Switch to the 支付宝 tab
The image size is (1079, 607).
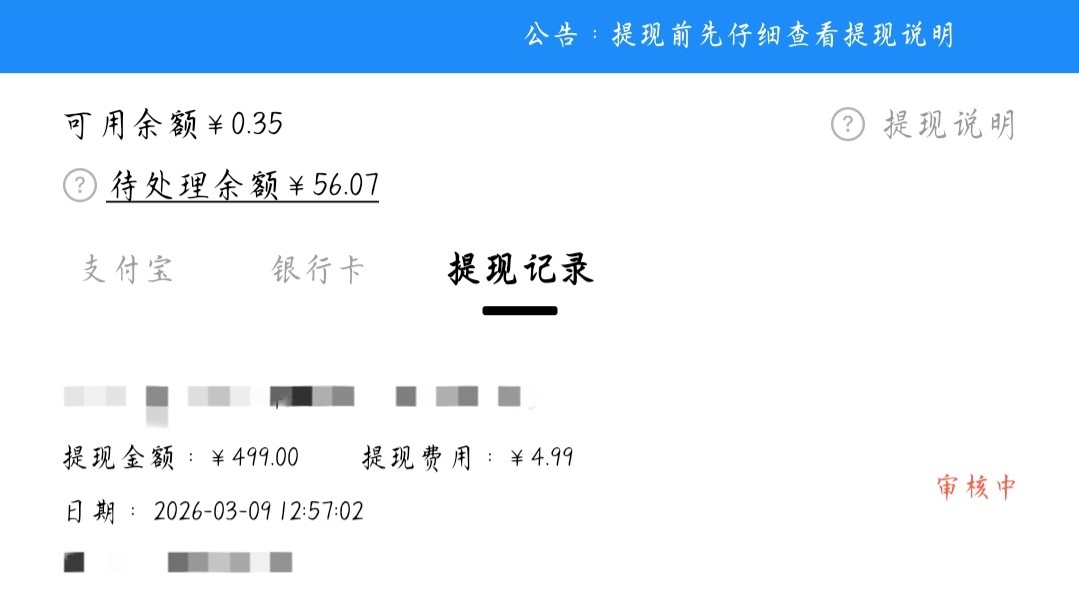point(127,270)
